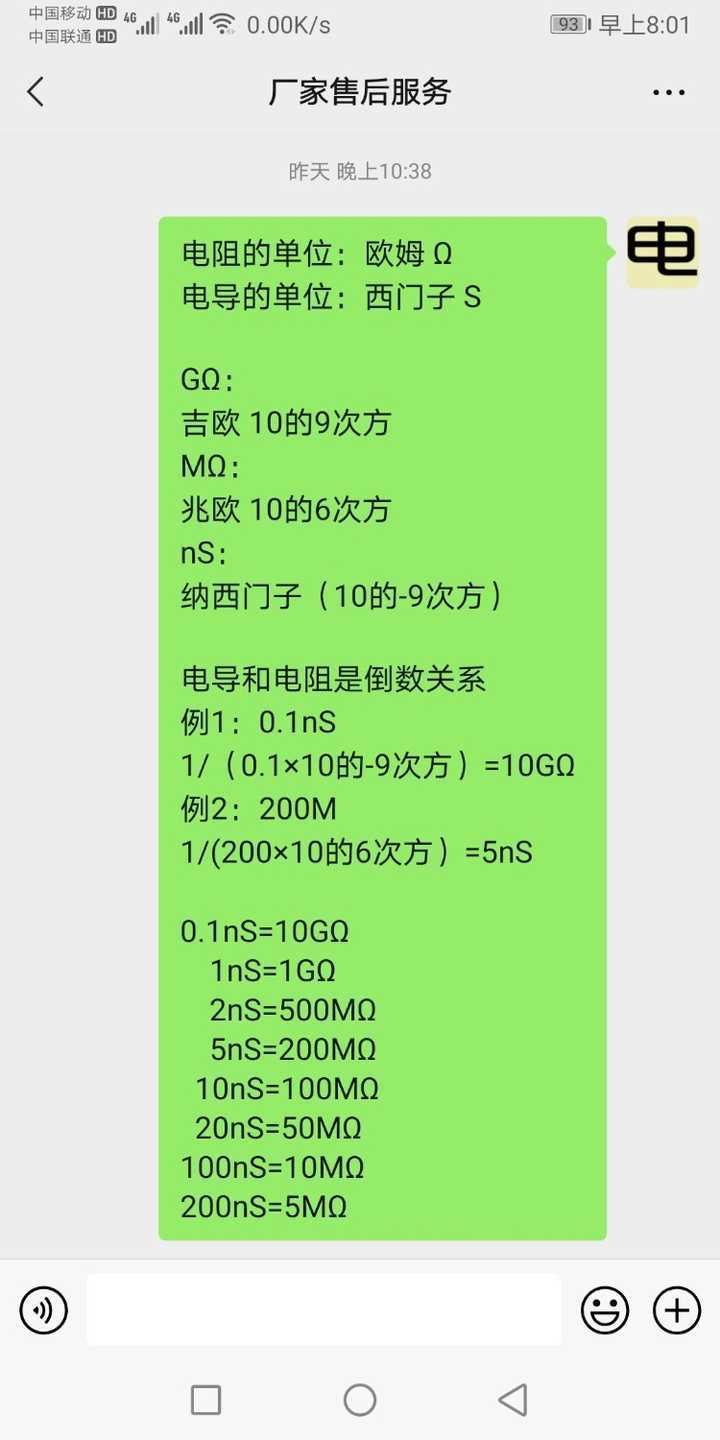Screen dimensions: 720x1440
Task: Open the emoji picker icon
Action: click(605, 1310)
